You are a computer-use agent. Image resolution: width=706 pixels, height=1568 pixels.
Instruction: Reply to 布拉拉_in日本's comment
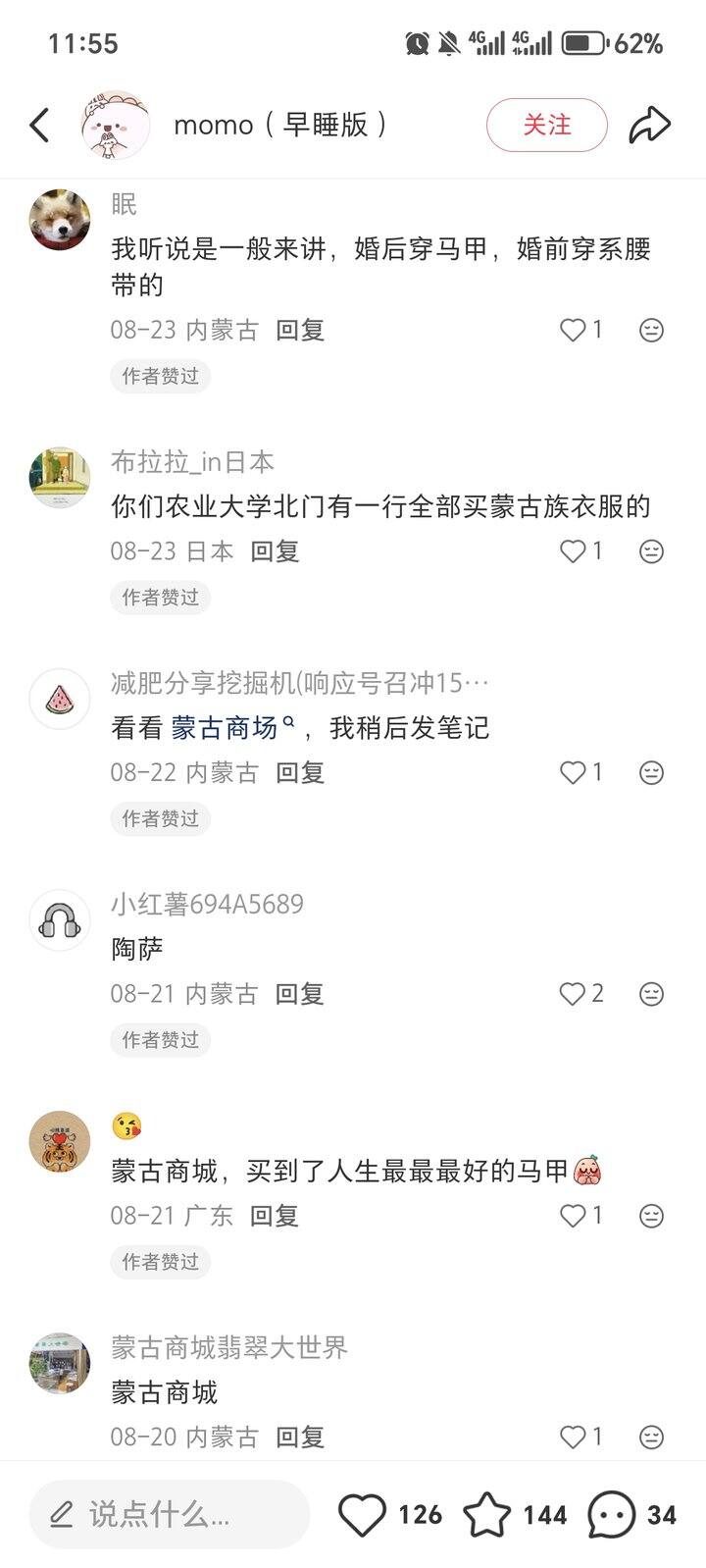point(274,551)
